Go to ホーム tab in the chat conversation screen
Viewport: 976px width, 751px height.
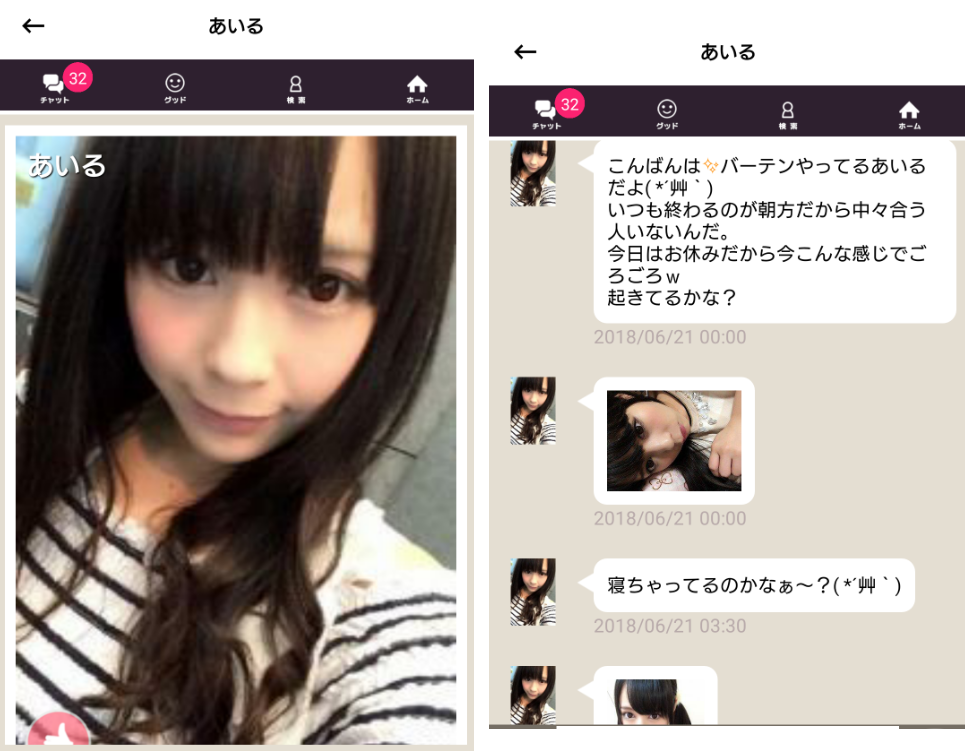tap(909, 113)
